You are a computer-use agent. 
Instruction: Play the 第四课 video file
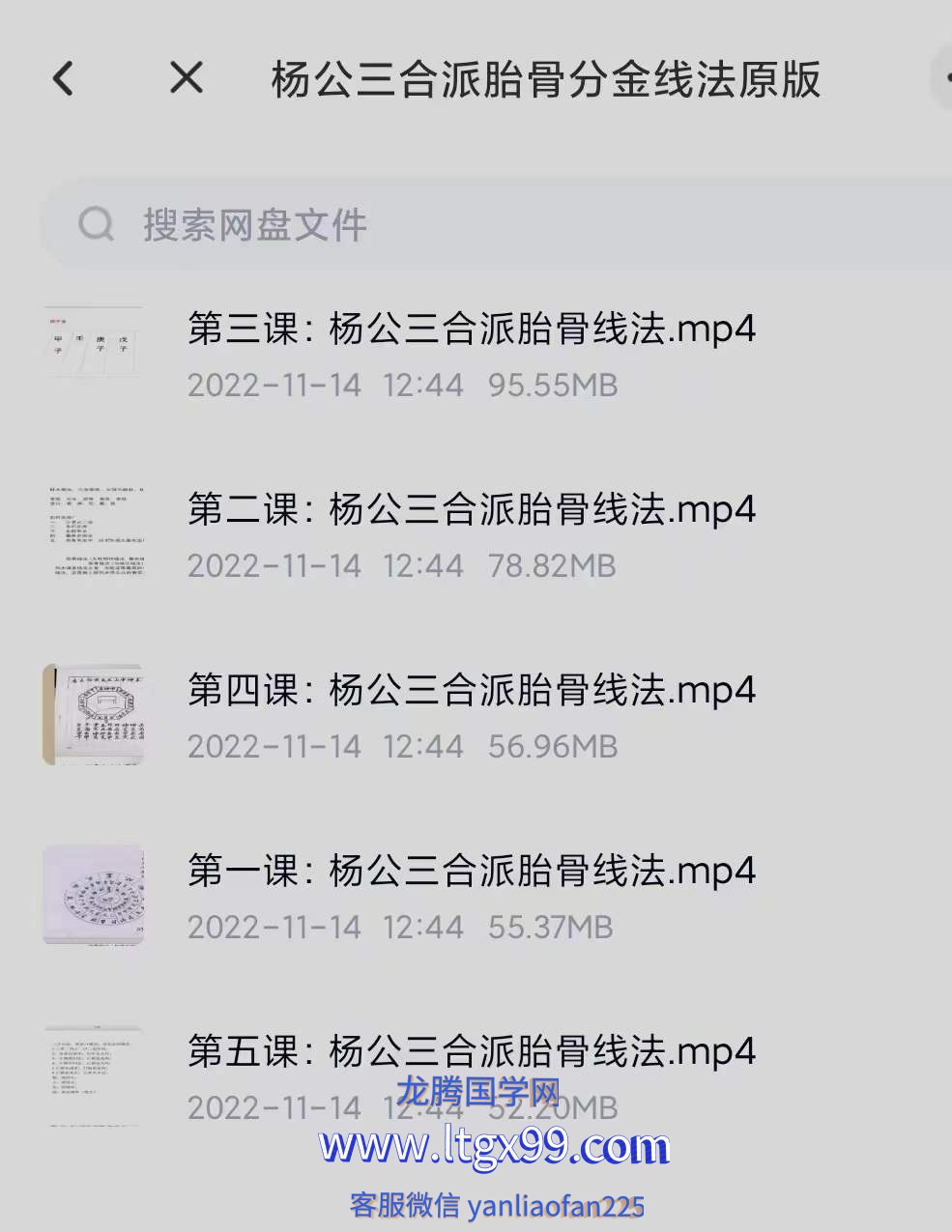(471, 691)
